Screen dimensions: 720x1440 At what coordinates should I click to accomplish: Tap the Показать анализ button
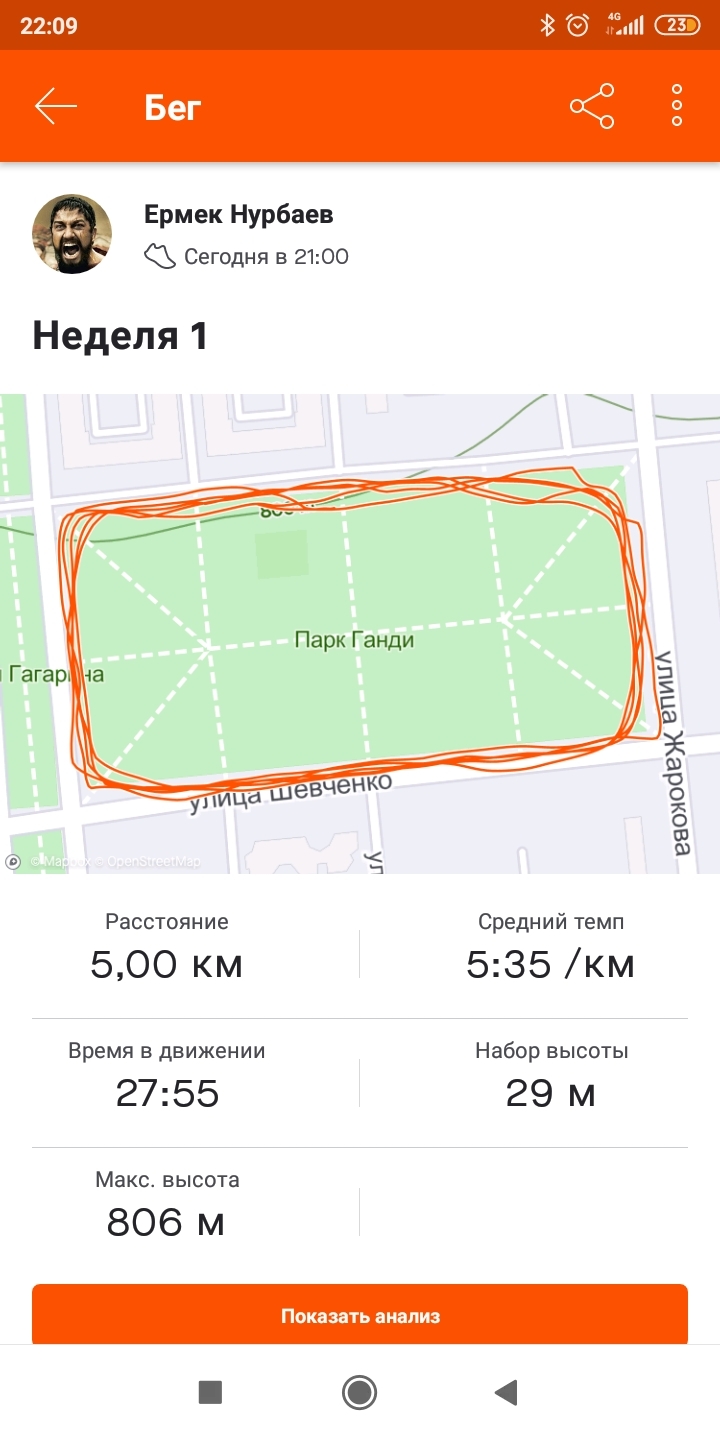pyautogui.click(x=360, y=1315)
